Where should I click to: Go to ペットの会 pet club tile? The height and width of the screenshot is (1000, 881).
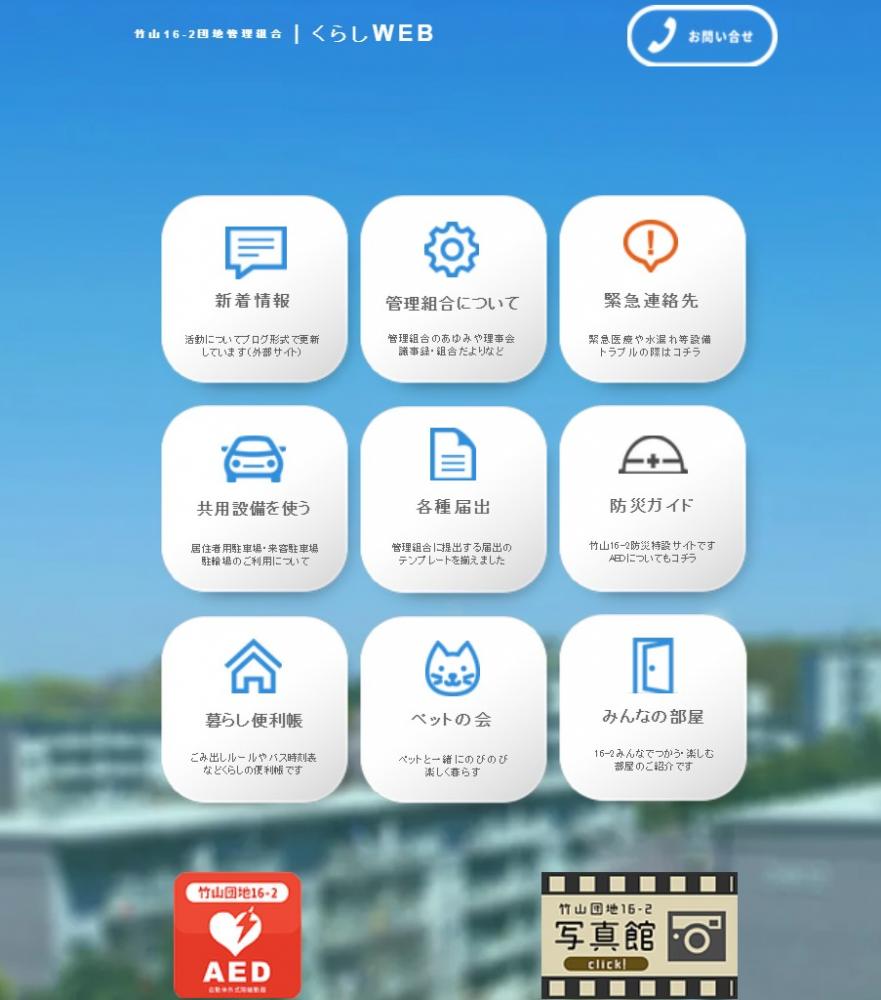(x=453, y=708)
